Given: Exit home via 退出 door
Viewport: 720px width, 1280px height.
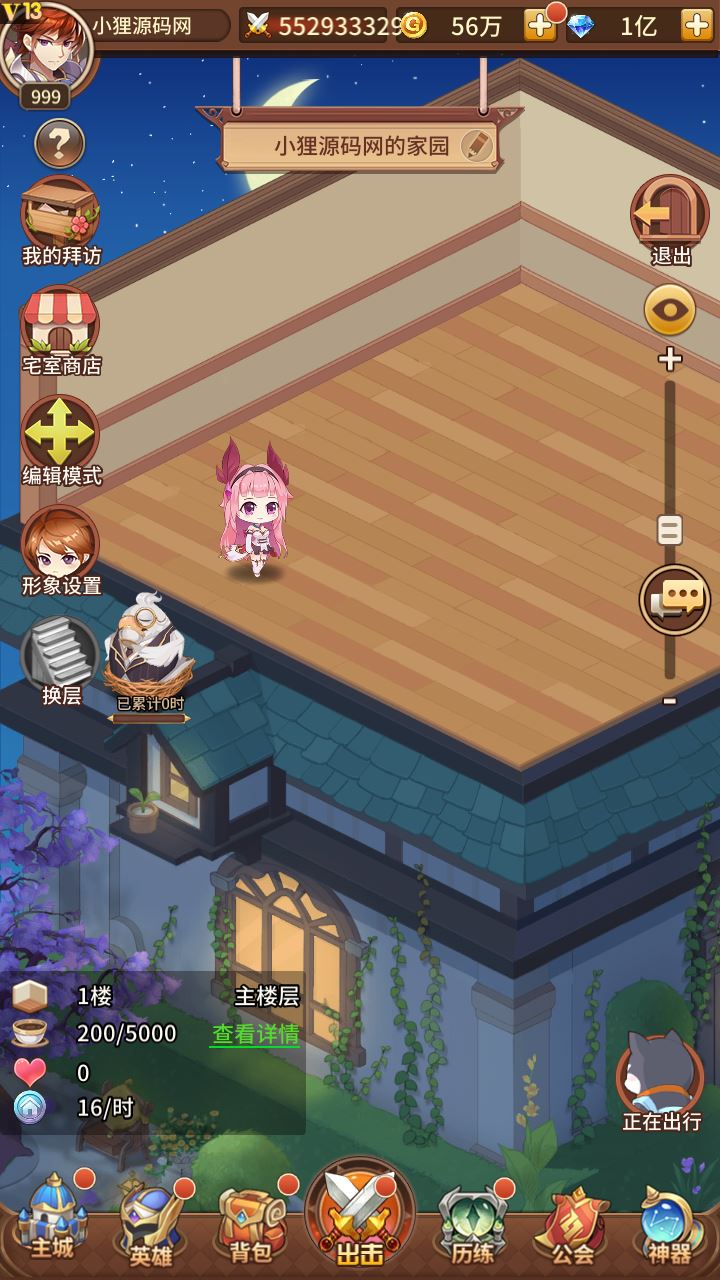Looking at the screenshot, I should tap(669, 216).
